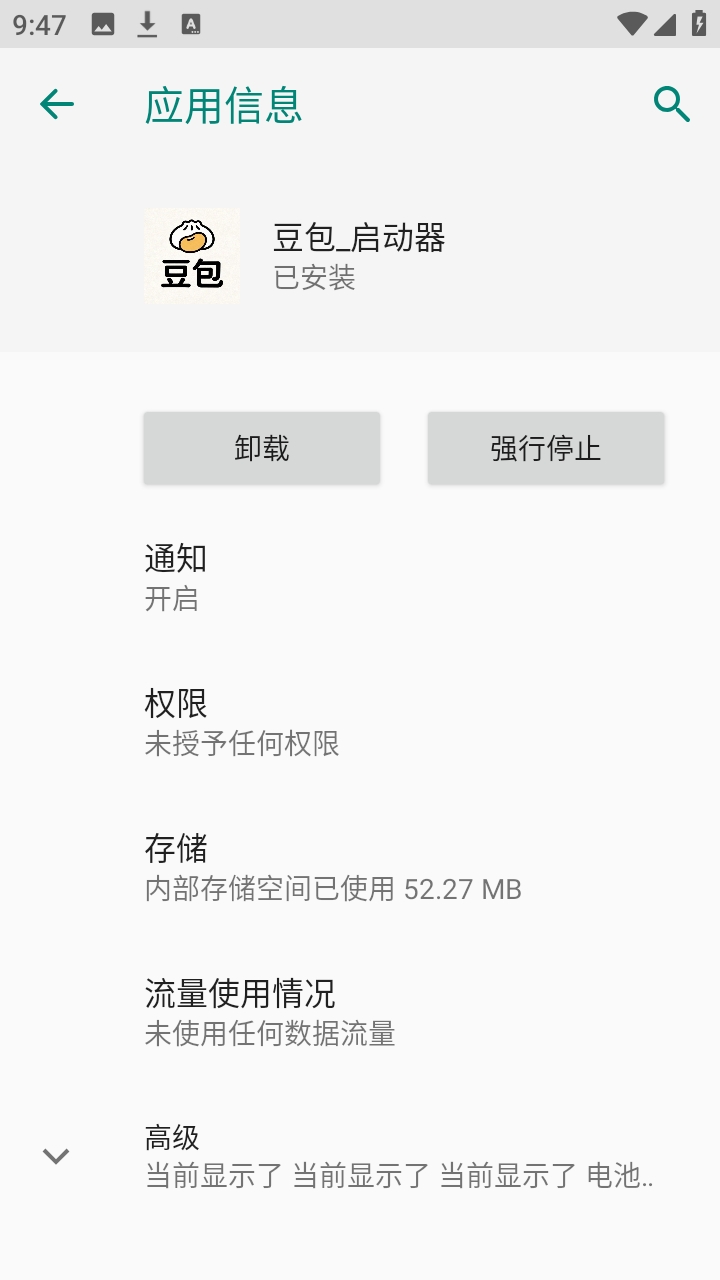View the 流量使用情况 data usage row
This screenshot has width=720, height=1280.
point(360,1012)
